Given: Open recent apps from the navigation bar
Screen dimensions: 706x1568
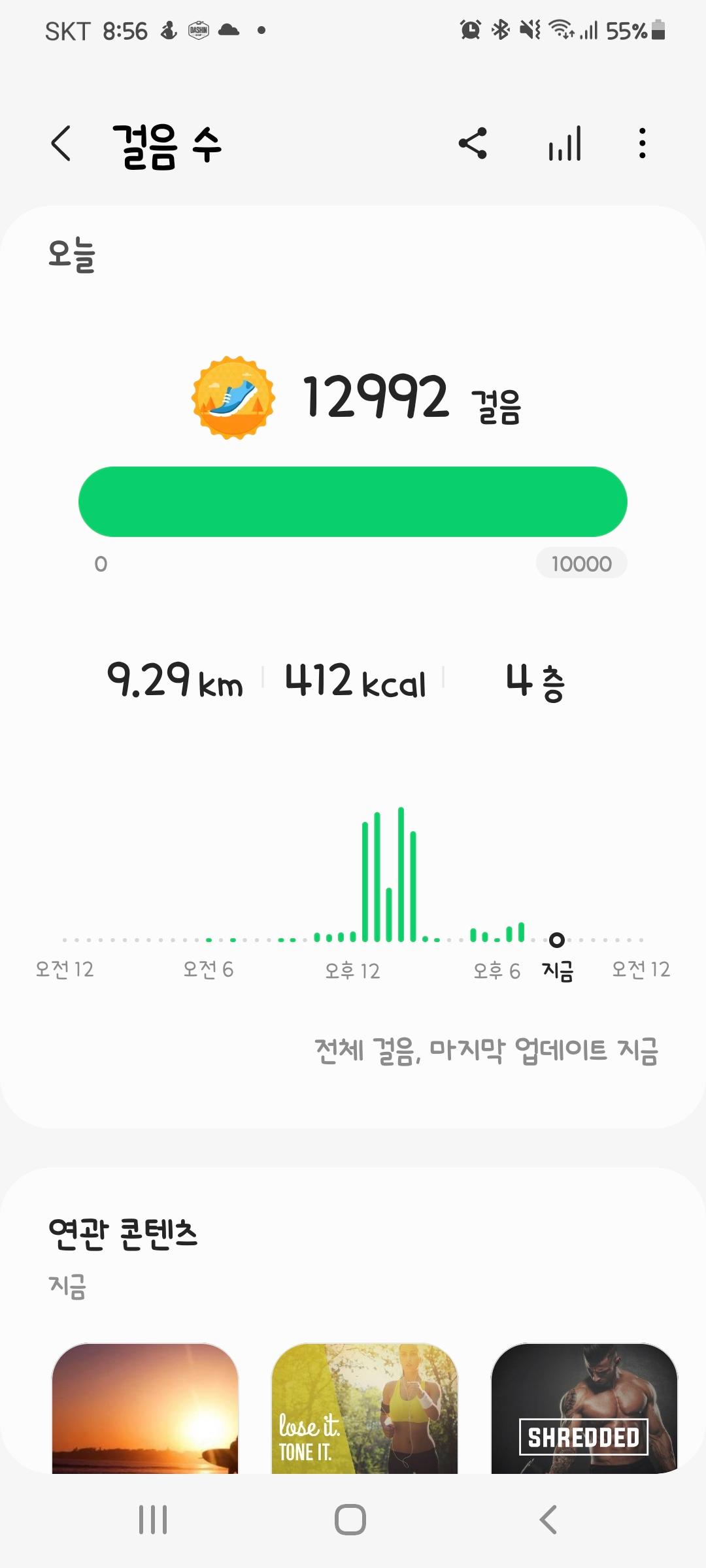Looking at the screenshot, I should pyautogui.click(x=153, y=1520).
